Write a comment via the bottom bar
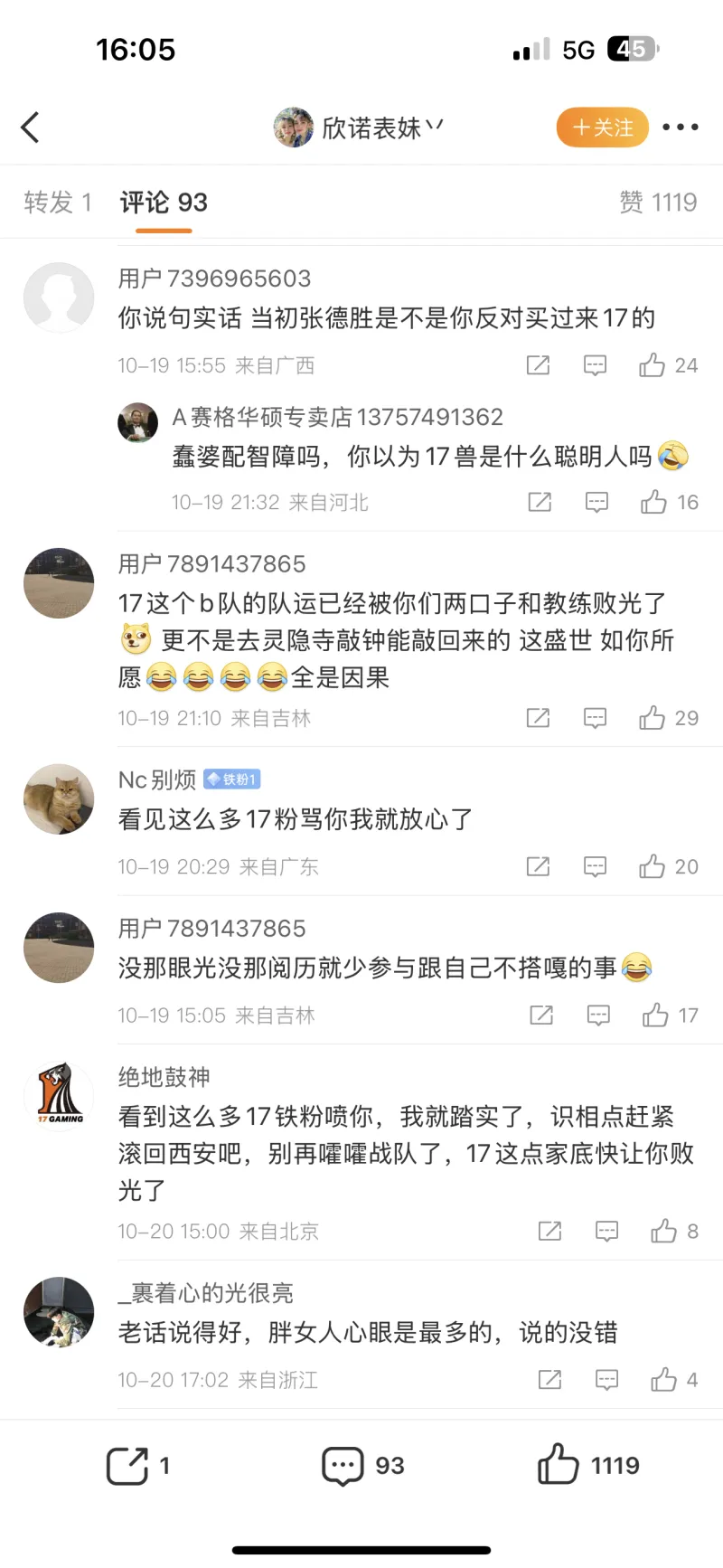 pyautogui.click(x=343, y=1466)
